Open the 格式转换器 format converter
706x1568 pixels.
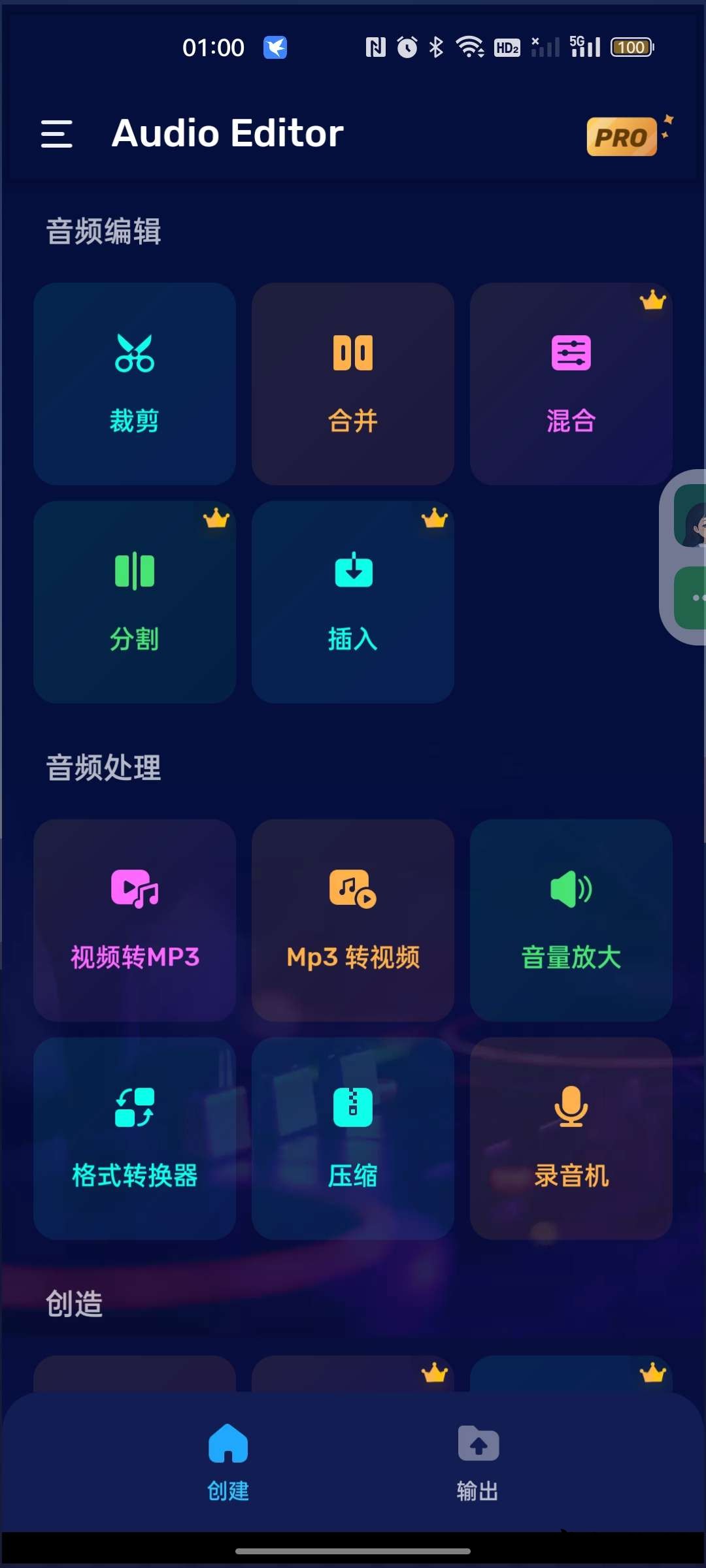pos(135,1138)
